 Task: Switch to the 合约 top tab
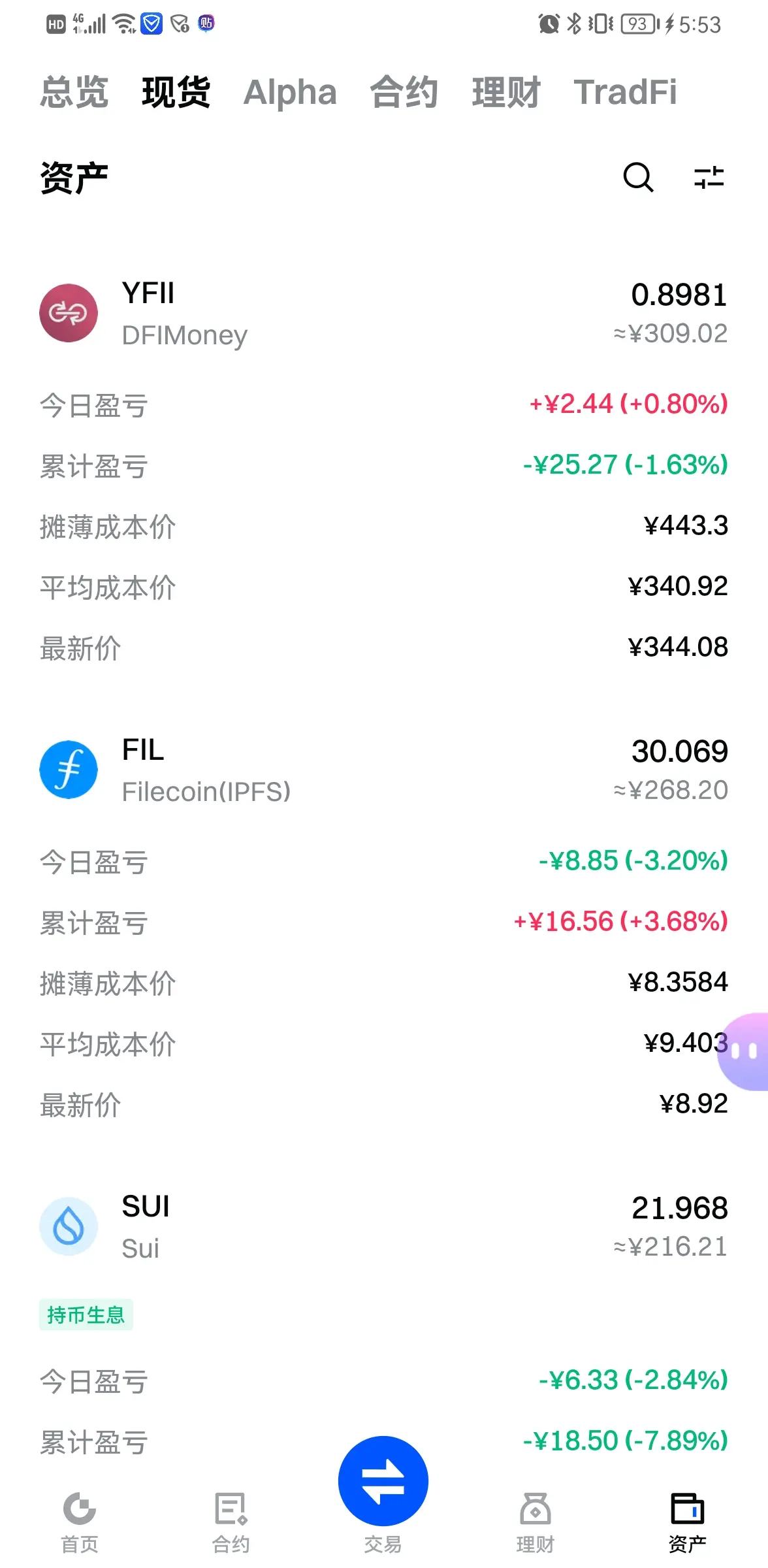coord(404,92)
